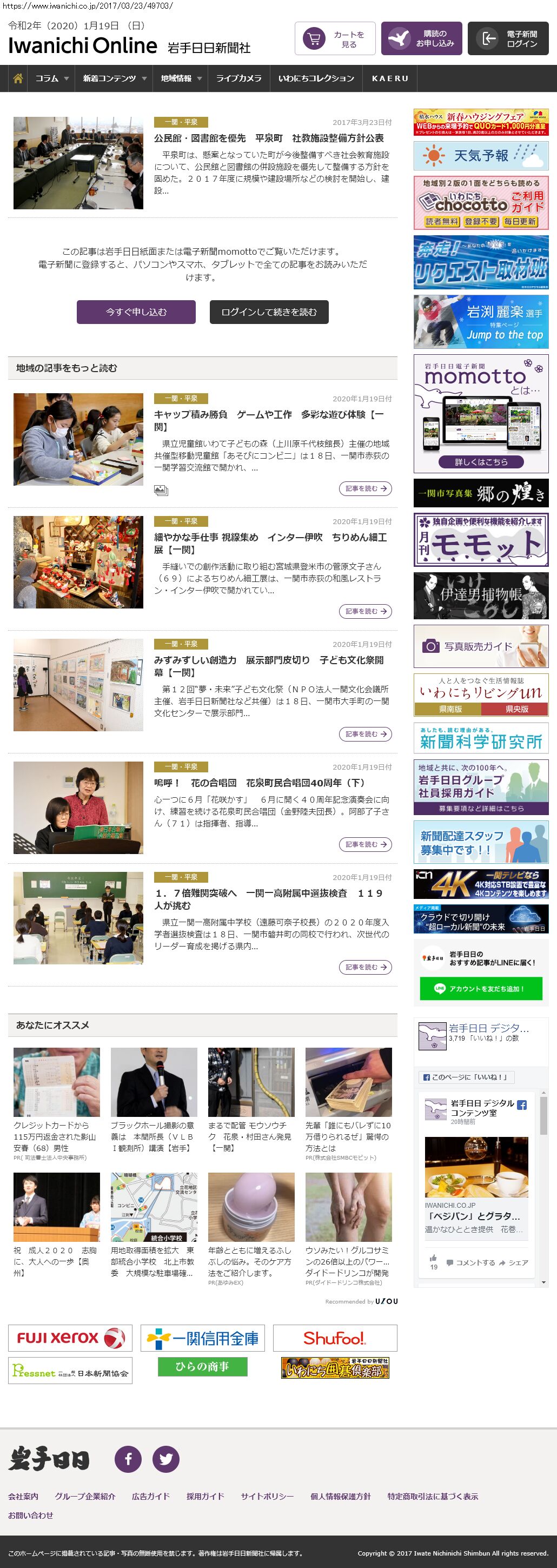This screenshot has height=1568, width=557.
Task: Open the 一関信用金庫 sponsor banner
Action: [x=203, y=1338]
